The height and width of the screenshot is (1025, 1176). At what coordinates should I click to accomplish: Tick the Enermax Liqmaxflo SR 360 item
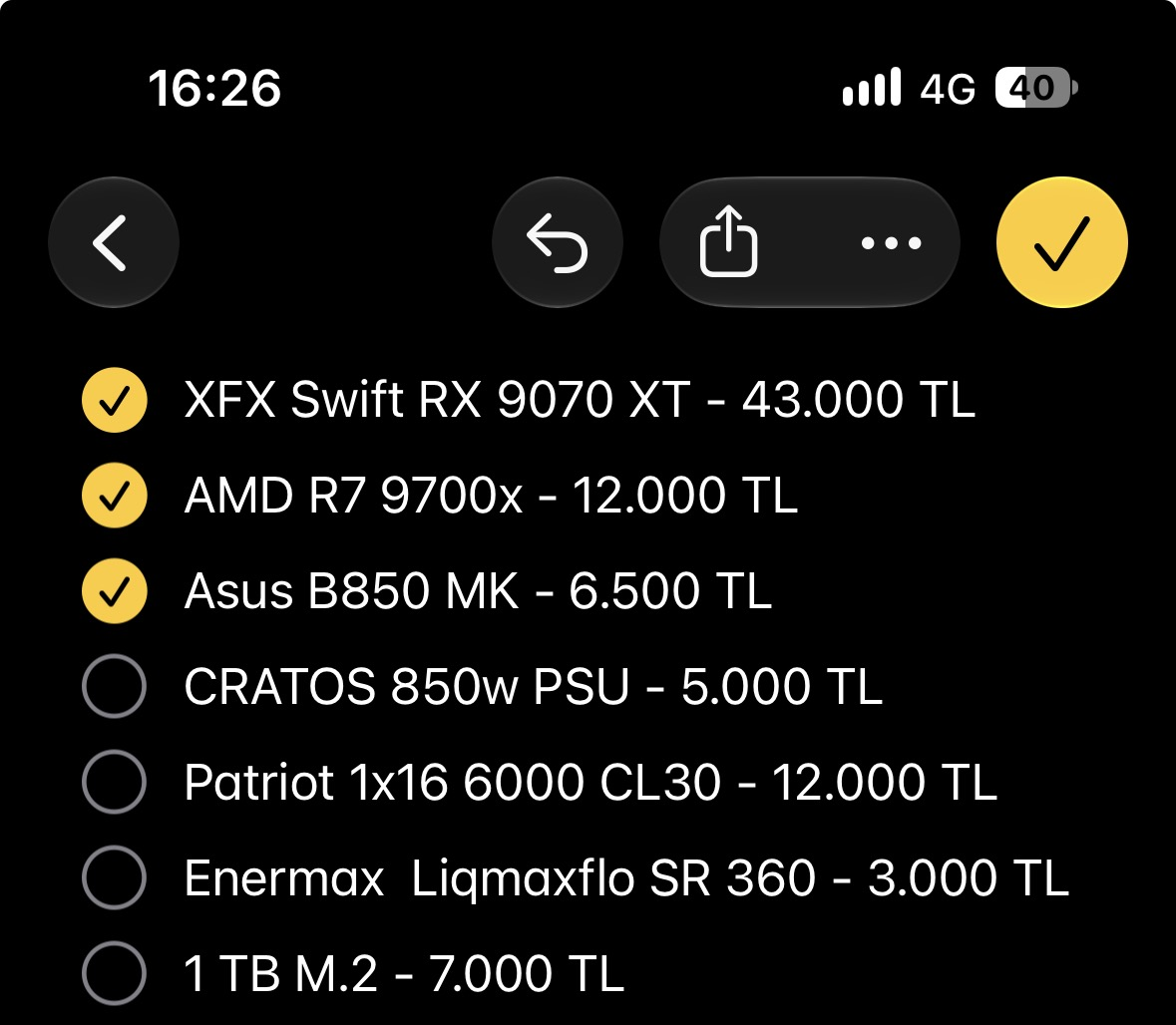(114, 877)
